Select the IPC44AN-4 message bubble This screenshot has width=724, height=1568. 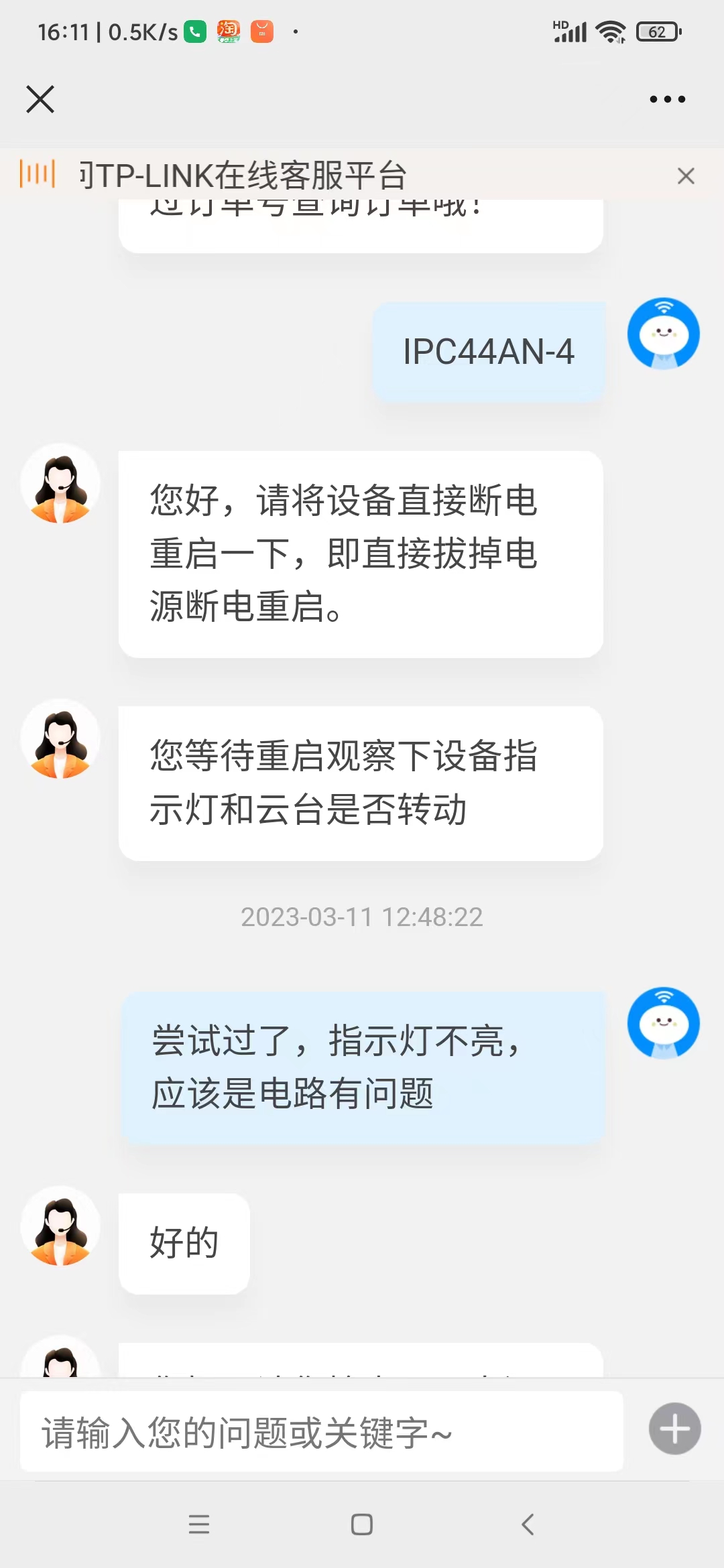tap(489, 352)
